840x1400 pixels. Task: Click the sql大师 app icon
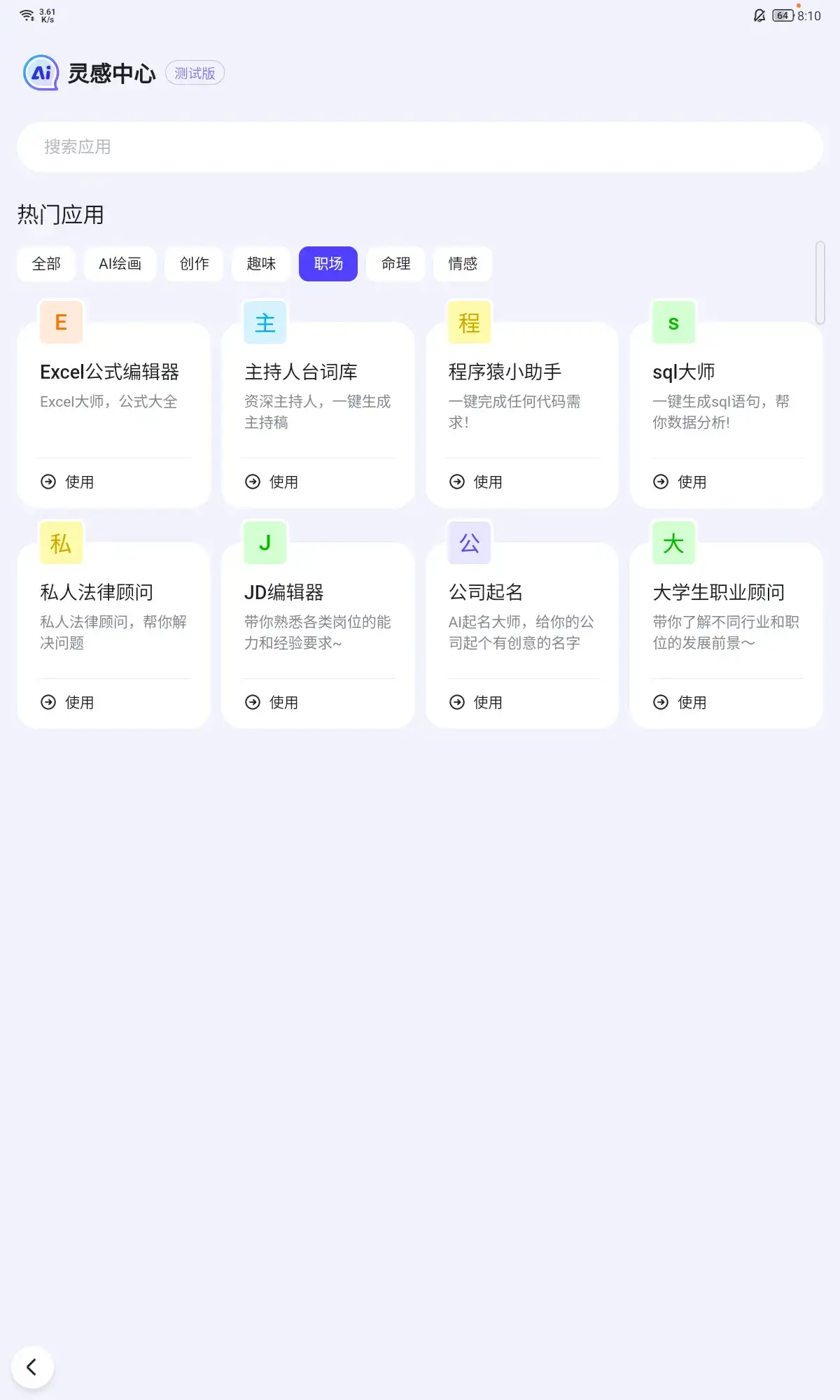click(x=672, y=322)
